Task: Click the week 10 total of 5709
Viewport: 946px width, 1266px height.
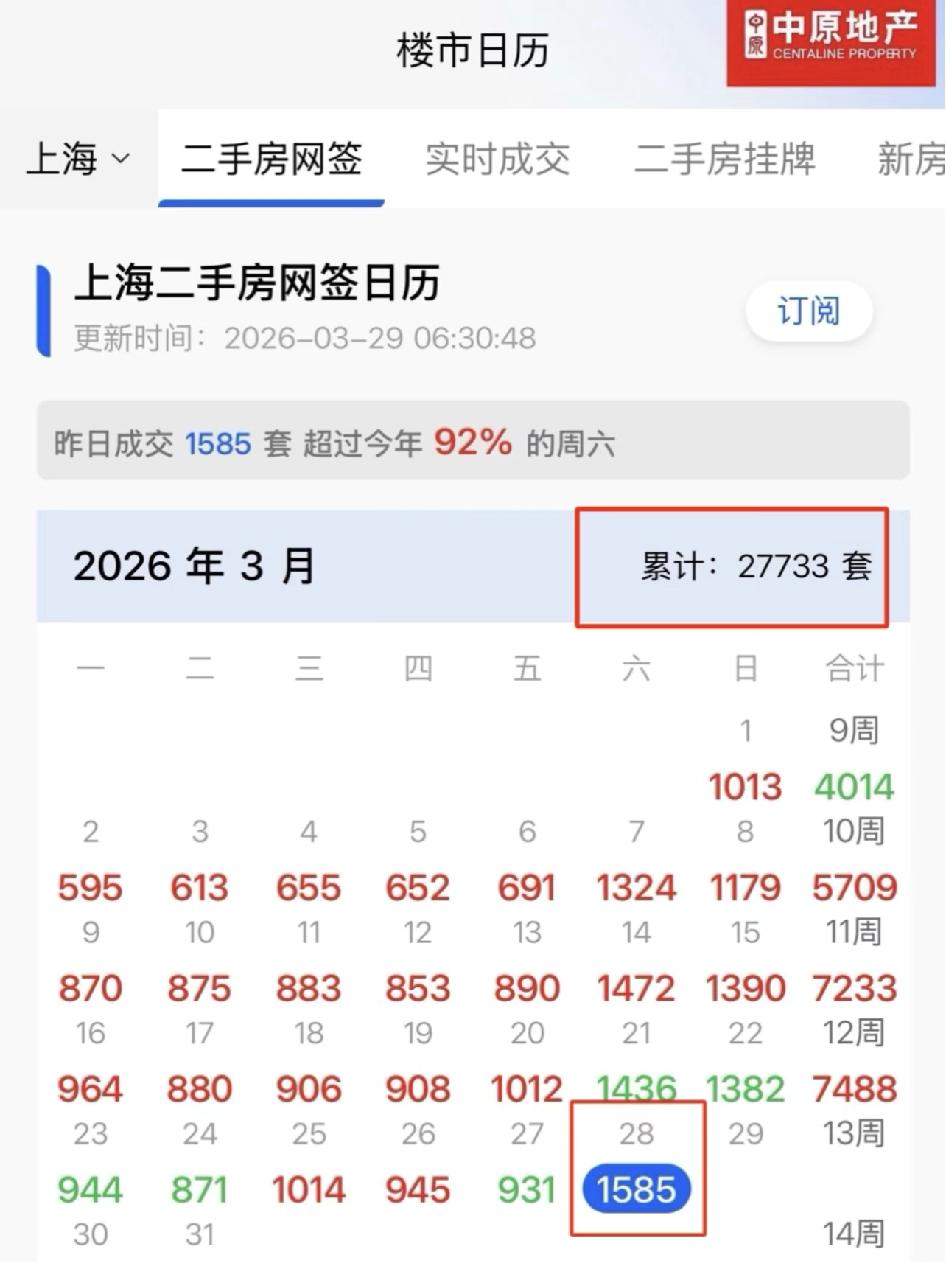Action: click(854, 887)
